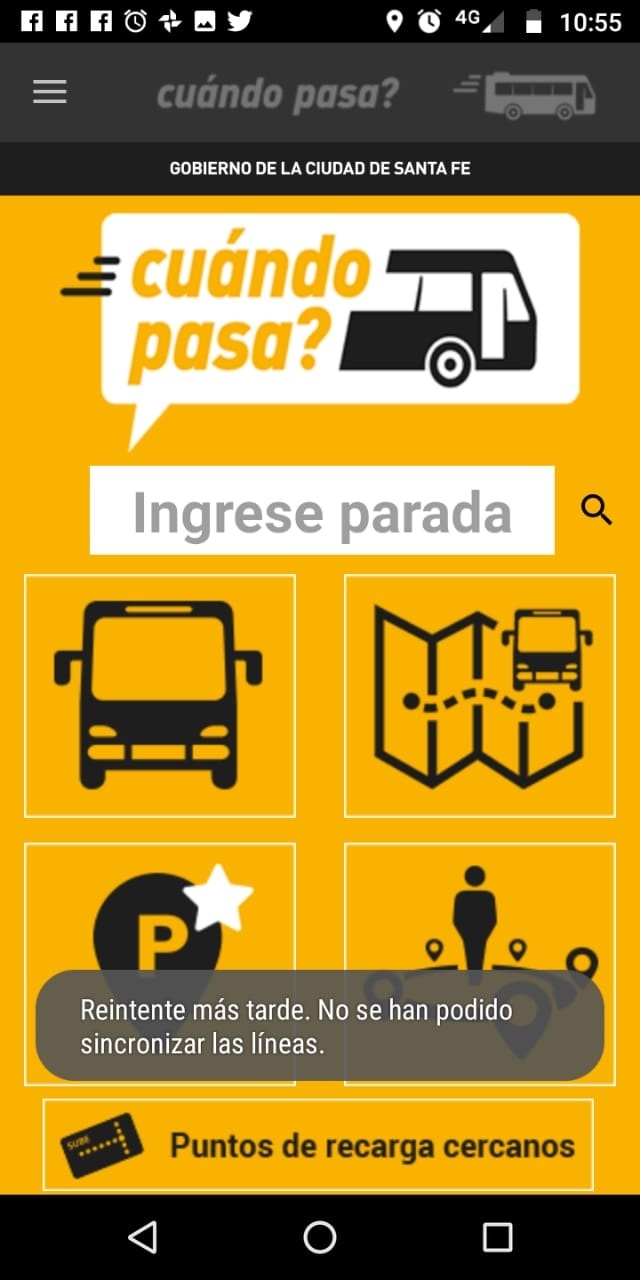Open the hamburger drawer menu

pyautogui.click(x=49, y=92)
